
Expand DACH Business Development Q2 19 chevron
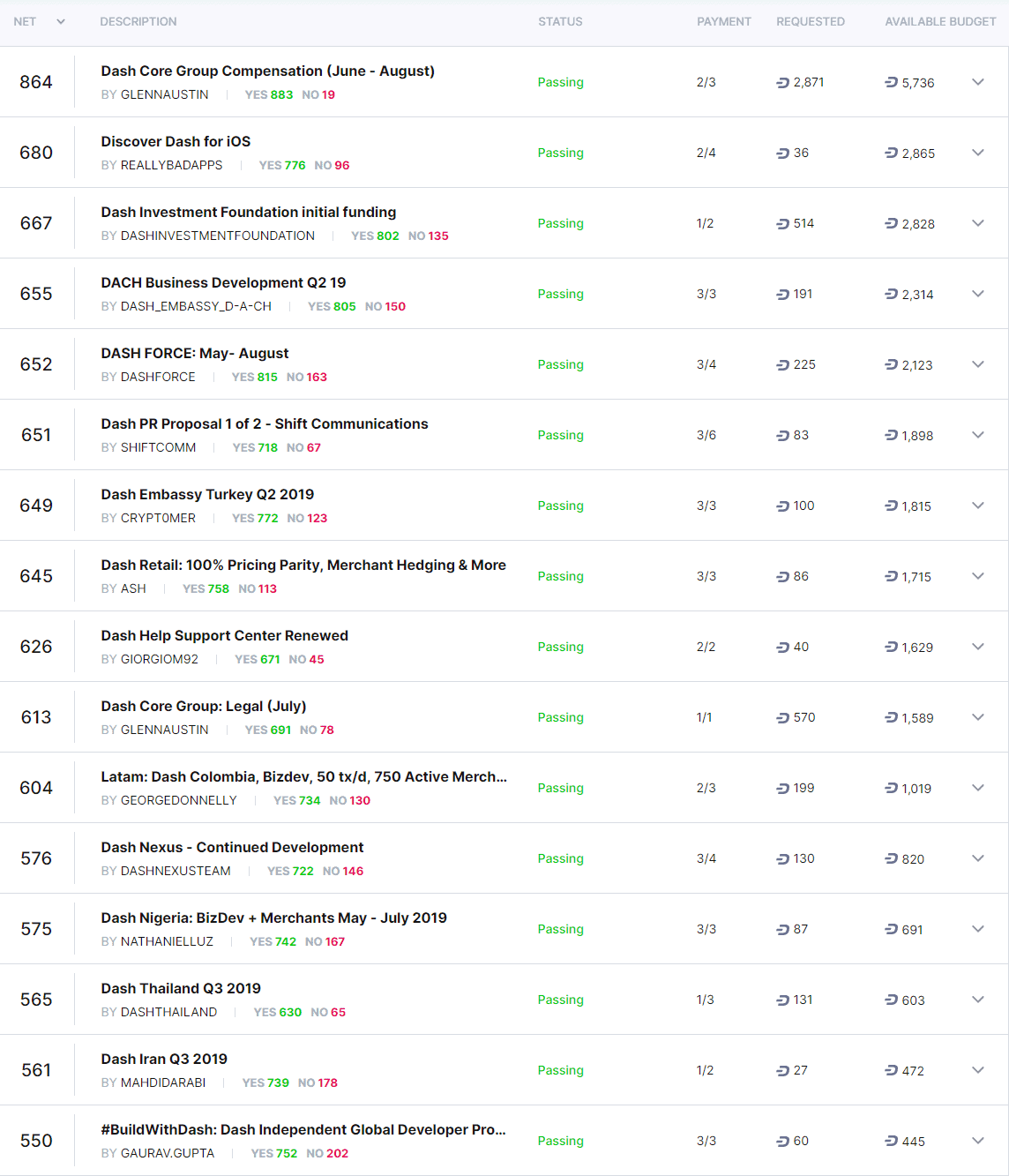click(977, 294)
